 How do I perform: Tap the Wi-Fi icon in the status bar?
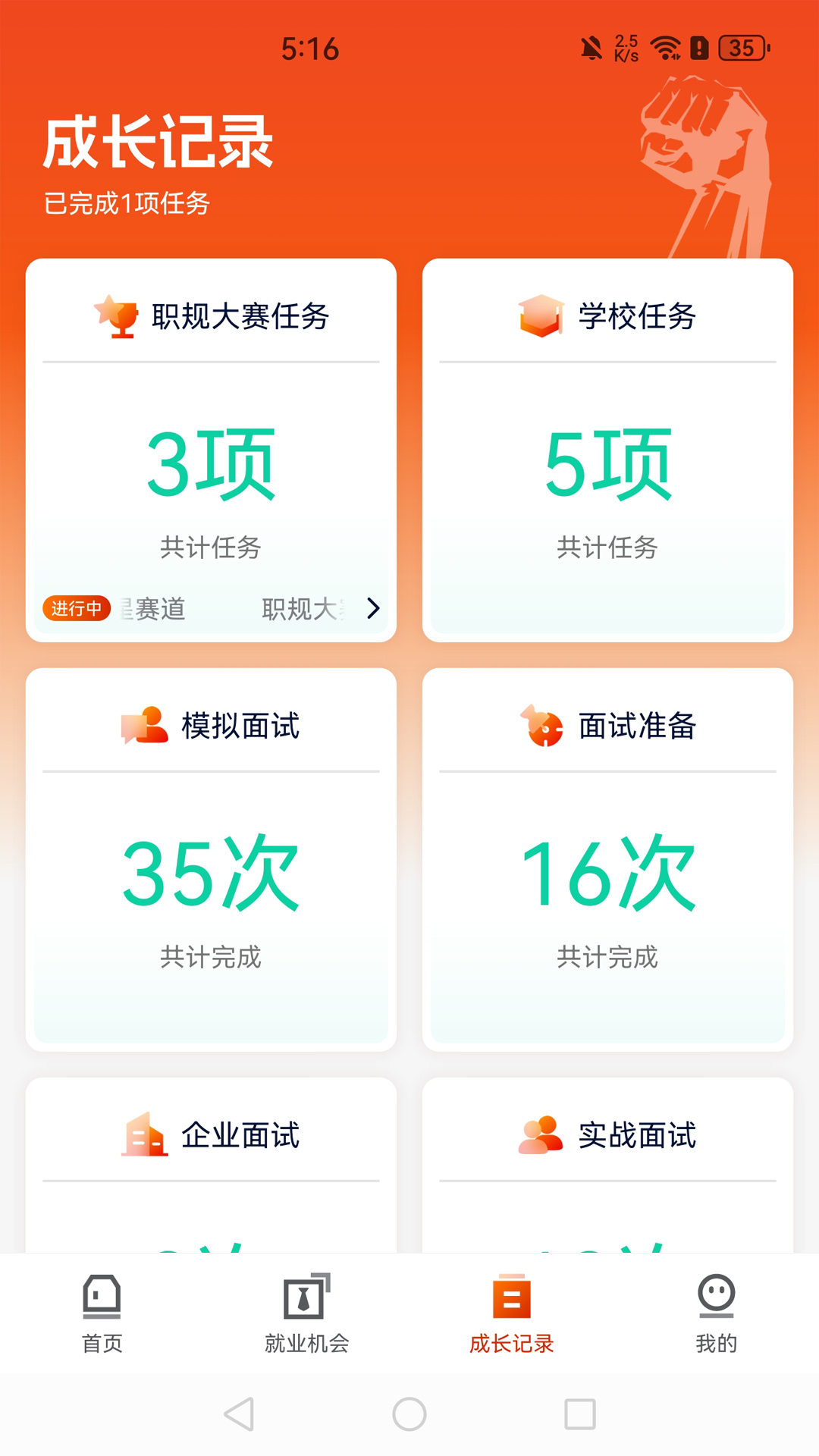tap(666, 48)
